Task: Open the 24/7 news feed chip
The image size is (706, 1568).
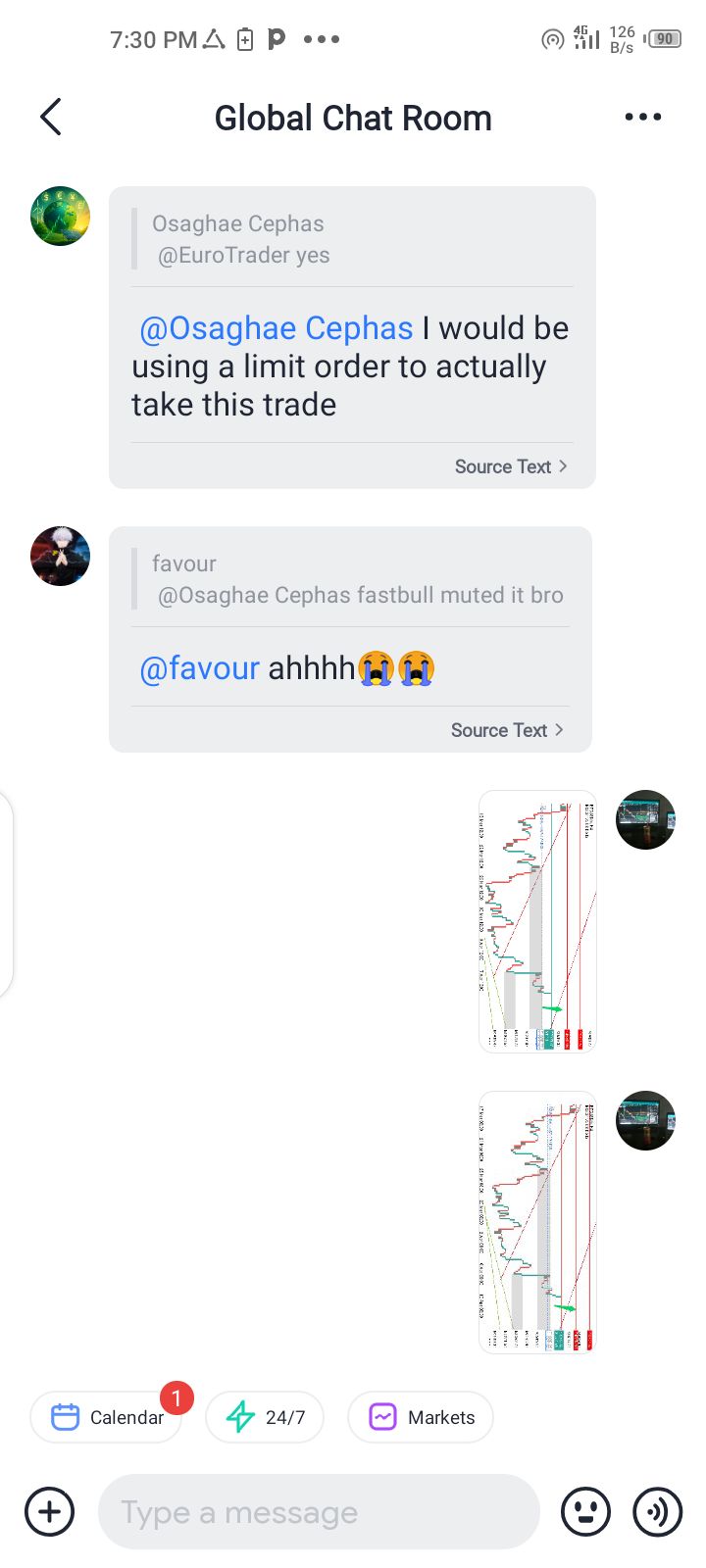Action: pyautogui.click(x=265, y=1417)
